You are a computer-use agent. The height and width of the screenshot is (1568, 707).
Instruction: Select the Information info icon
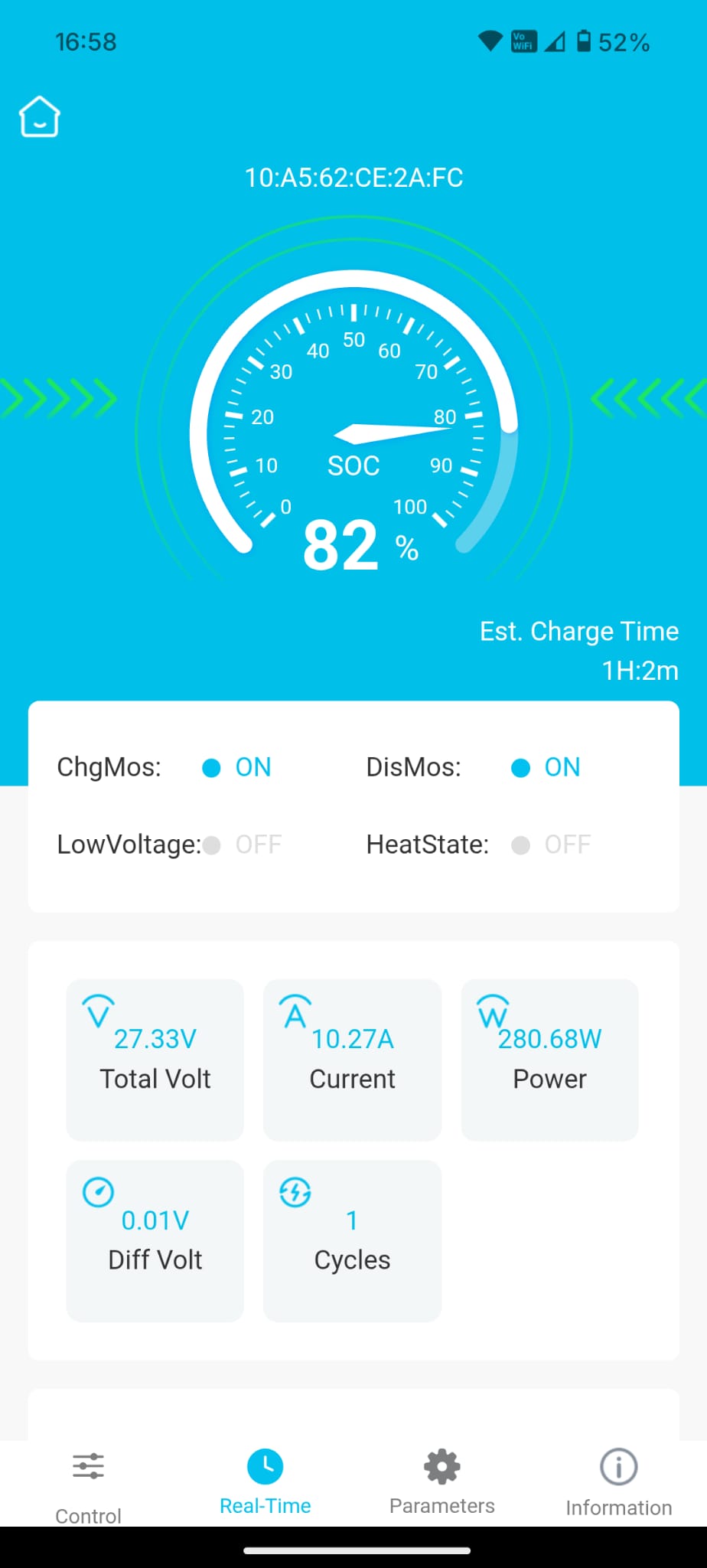[617, 1465]
